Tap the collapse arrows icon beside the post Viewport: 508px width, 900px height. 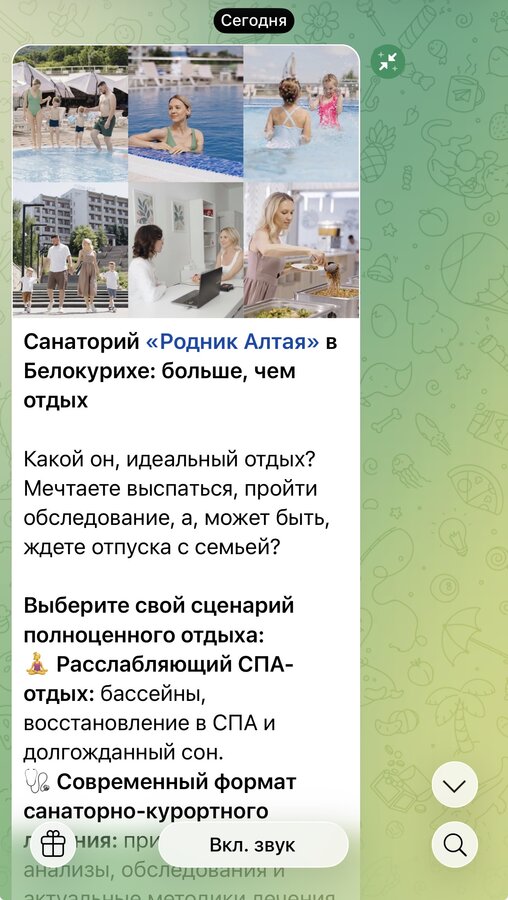pyautogui.click(x=388, y=61)
